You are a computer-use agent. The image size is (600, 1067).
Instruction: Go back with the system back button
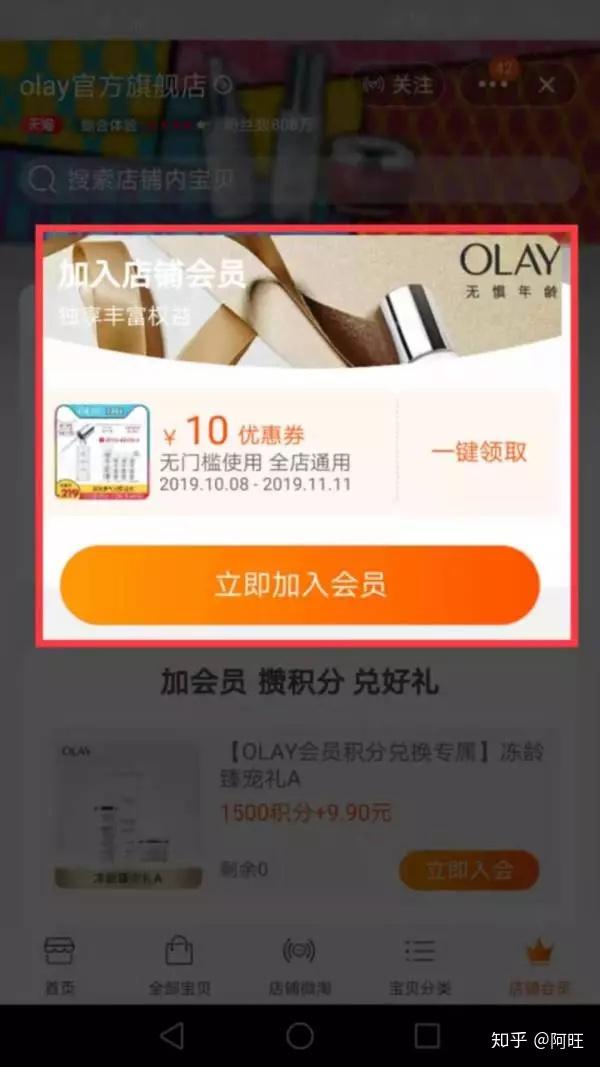tap(172, 1035)
